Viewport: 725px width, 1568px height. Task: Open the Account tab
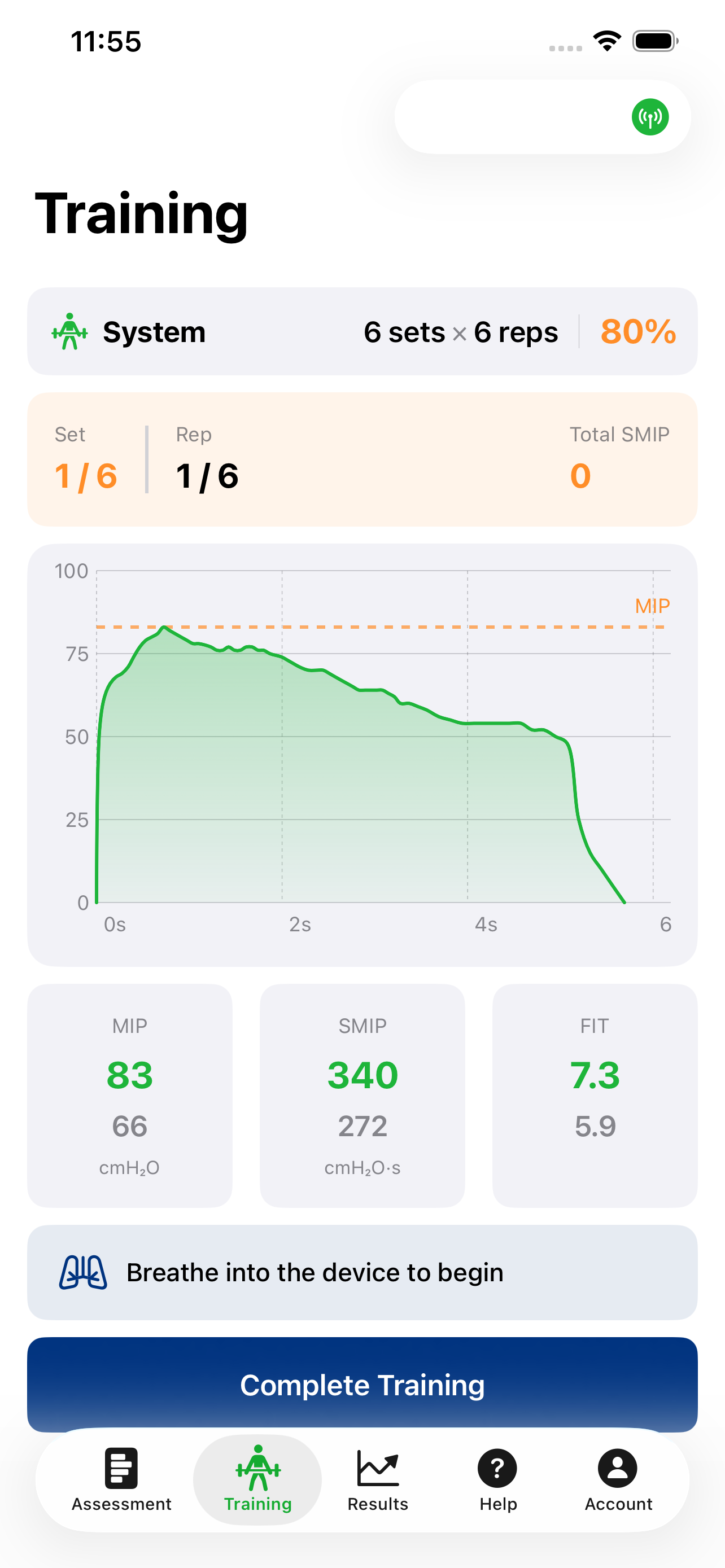(x=618, y=1478)
